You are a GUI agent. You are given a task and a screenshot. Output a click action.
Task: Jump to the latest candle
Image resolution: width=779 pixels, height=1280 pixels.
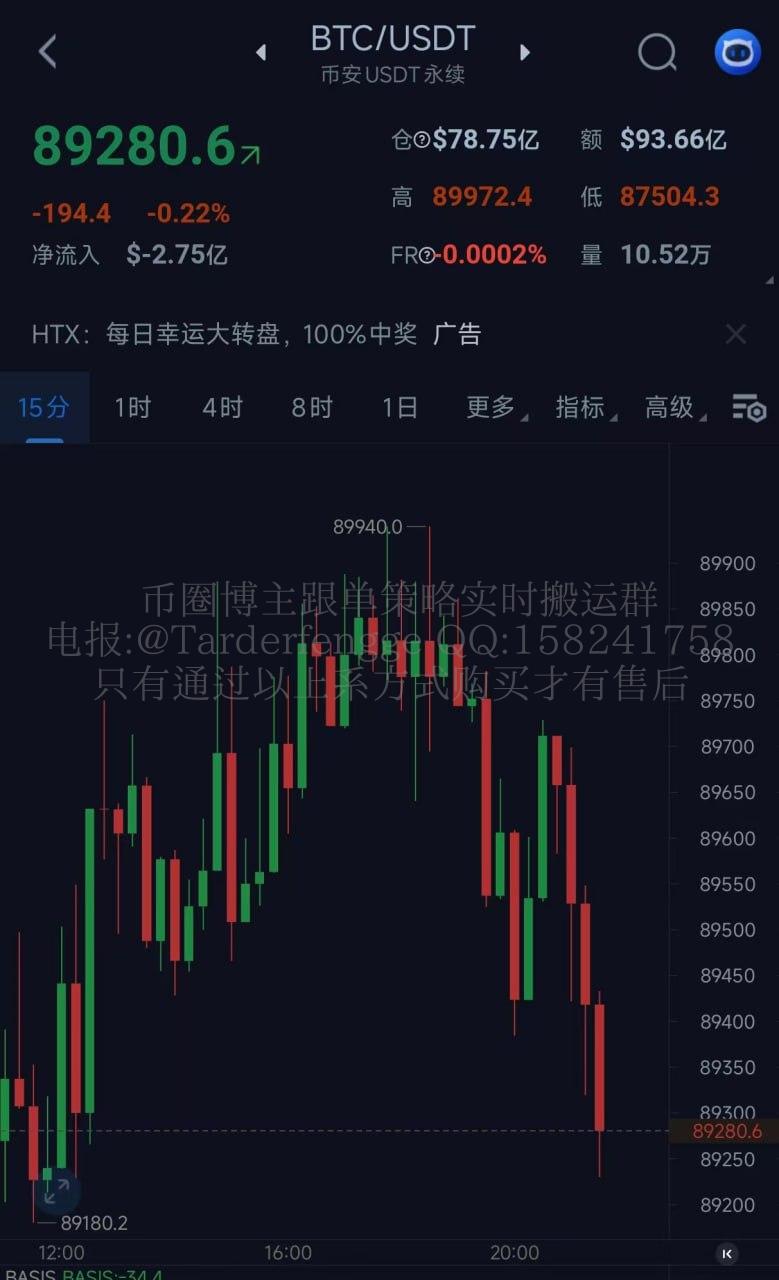(728, 1253)
